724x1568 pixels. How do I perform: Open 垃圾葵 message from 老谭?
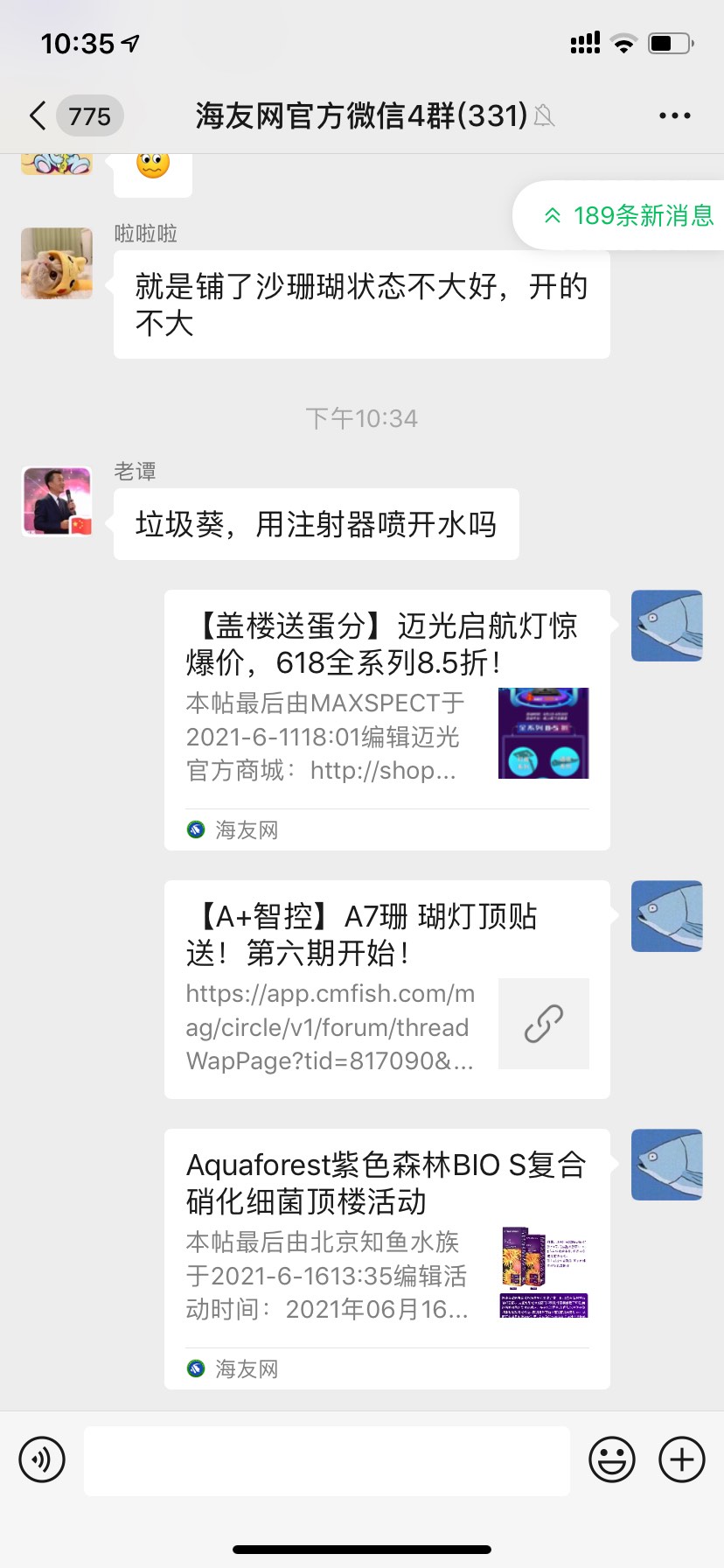point(316,524)
